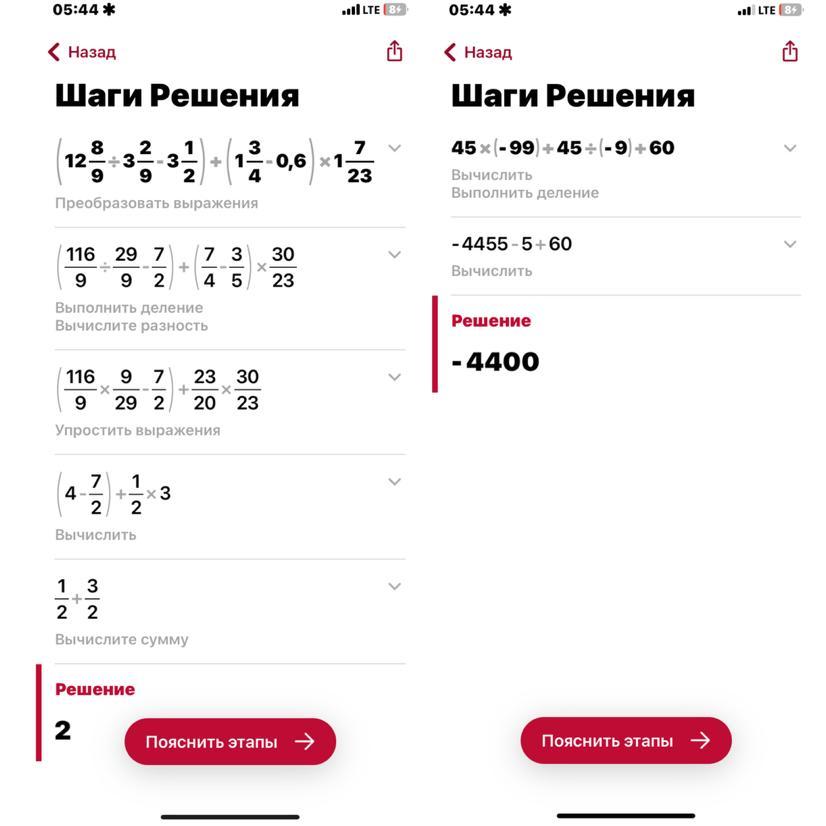Expand the step (4 − 7/2) + 1/2 × 3
This screenshot has width=826, height=826.
395,481
